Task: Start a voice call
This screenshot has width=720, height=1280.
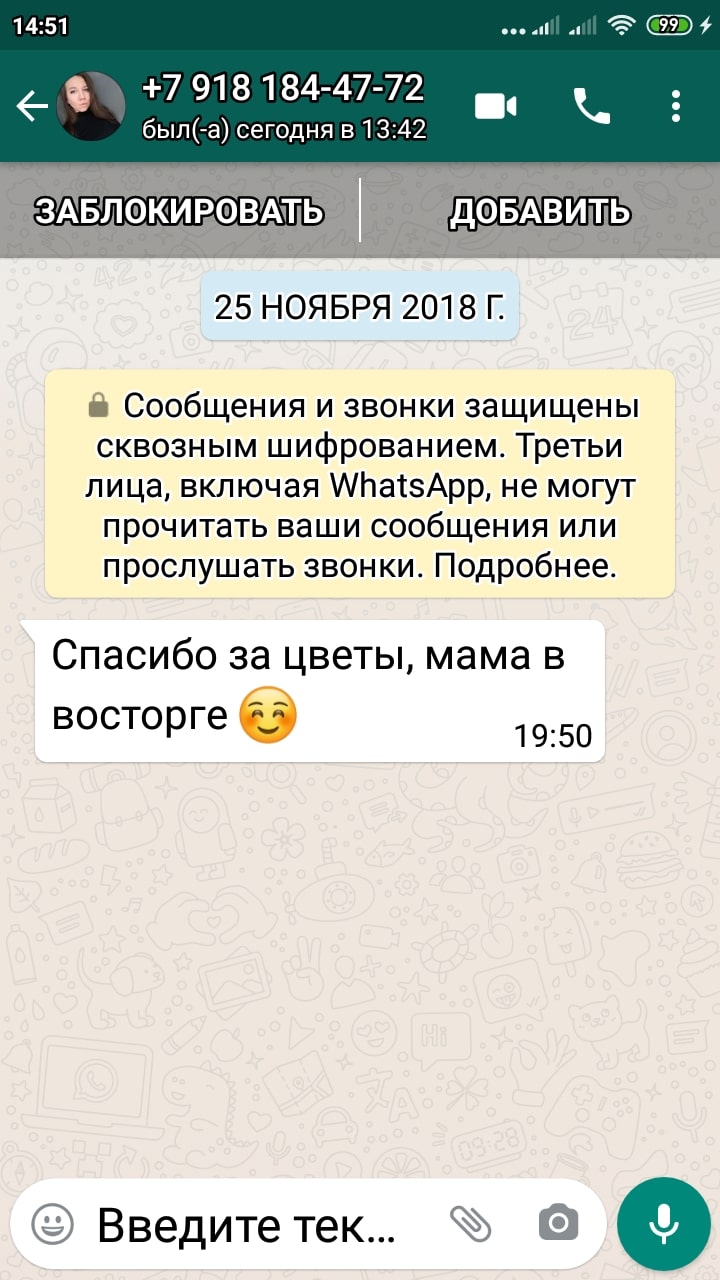Action: (x=591, y=106)
